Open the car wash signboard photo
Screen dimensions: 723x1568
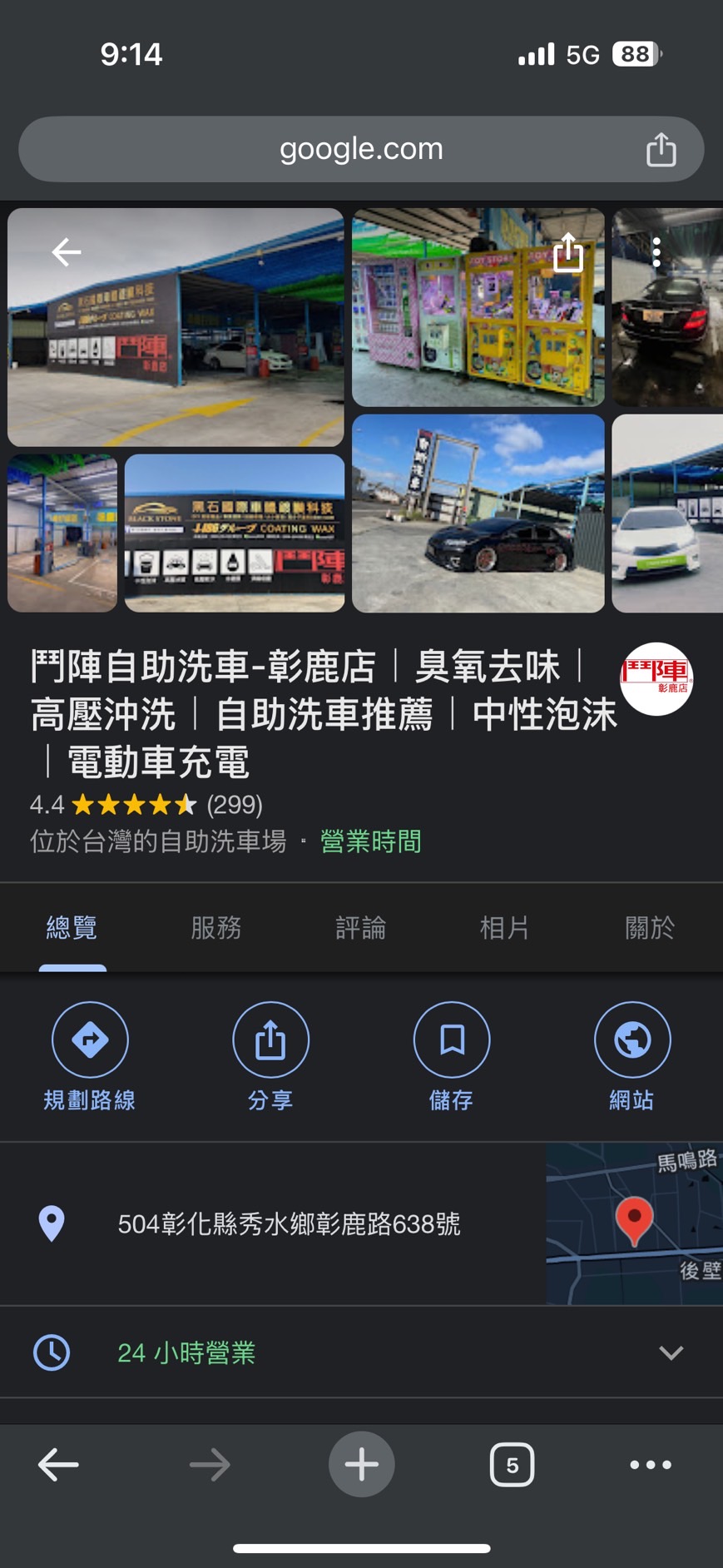pyautogui.click(x=234, y=533)
